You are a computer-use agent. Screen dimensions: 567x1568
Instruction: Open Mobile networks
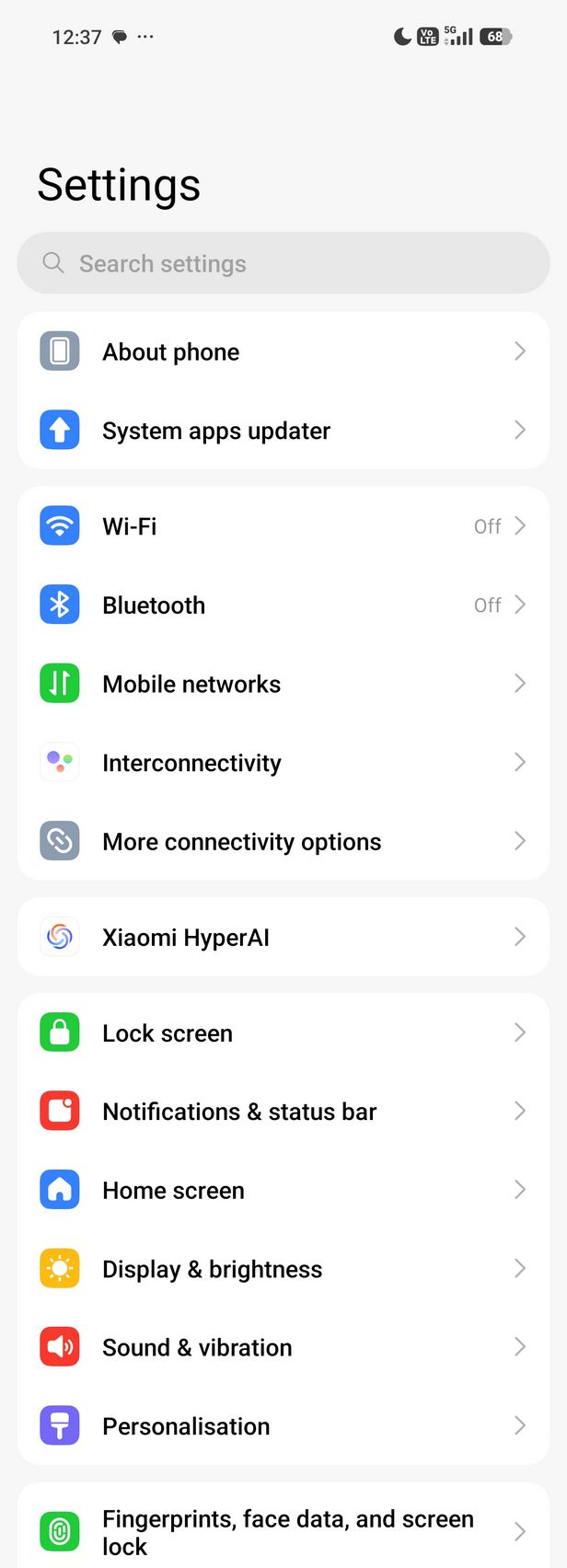283,684
